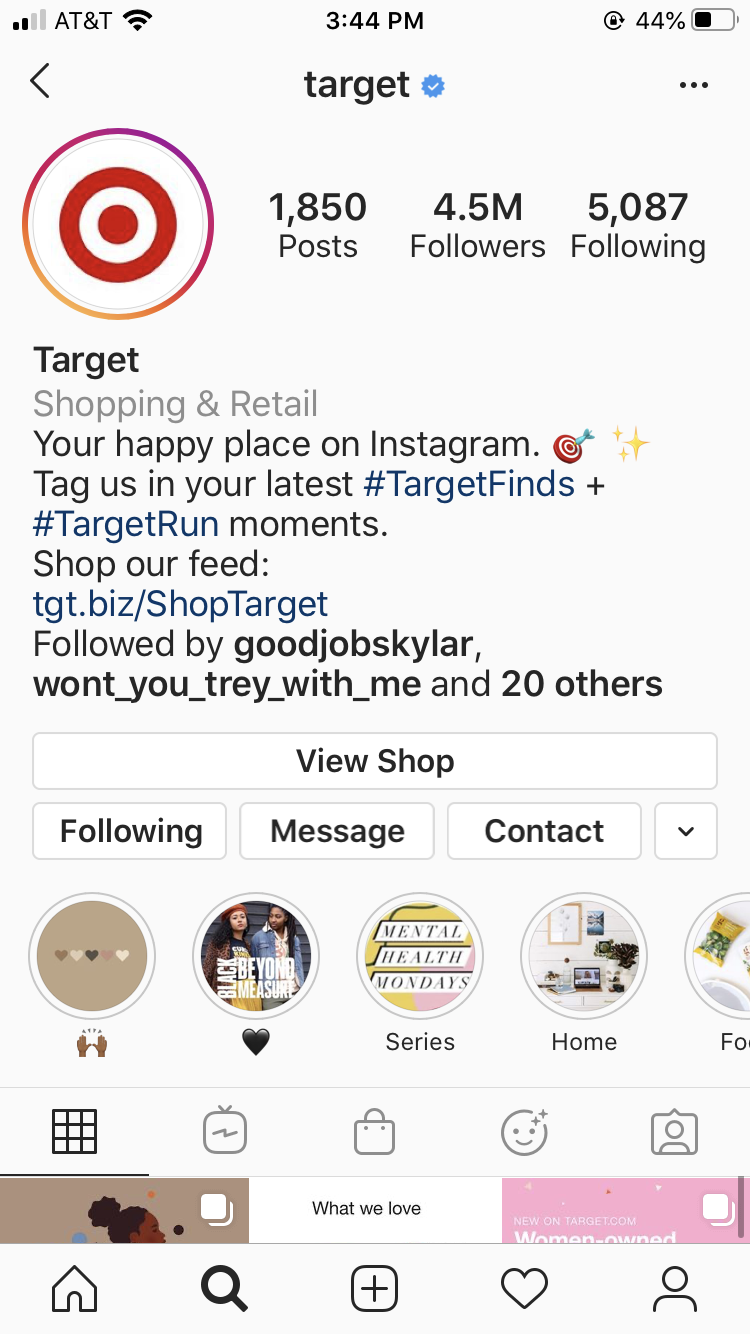
Task: Switch to the IGTV tab
Action: coord(224,1133)
